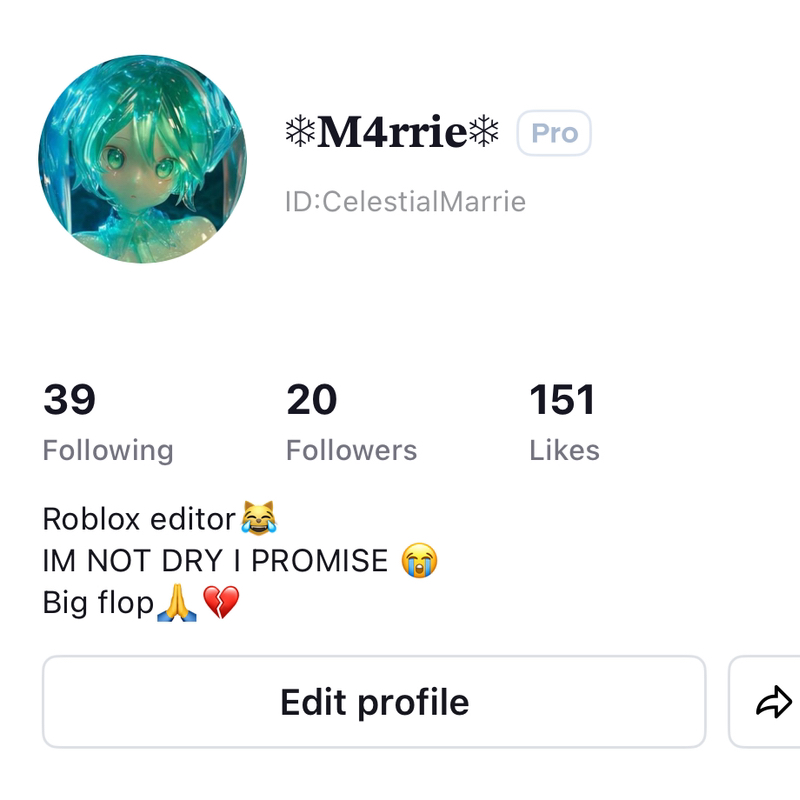Tap the Edit profile button
Image resolution: width=800 pixels, height=800 pixels.
(x=374, y=702)
